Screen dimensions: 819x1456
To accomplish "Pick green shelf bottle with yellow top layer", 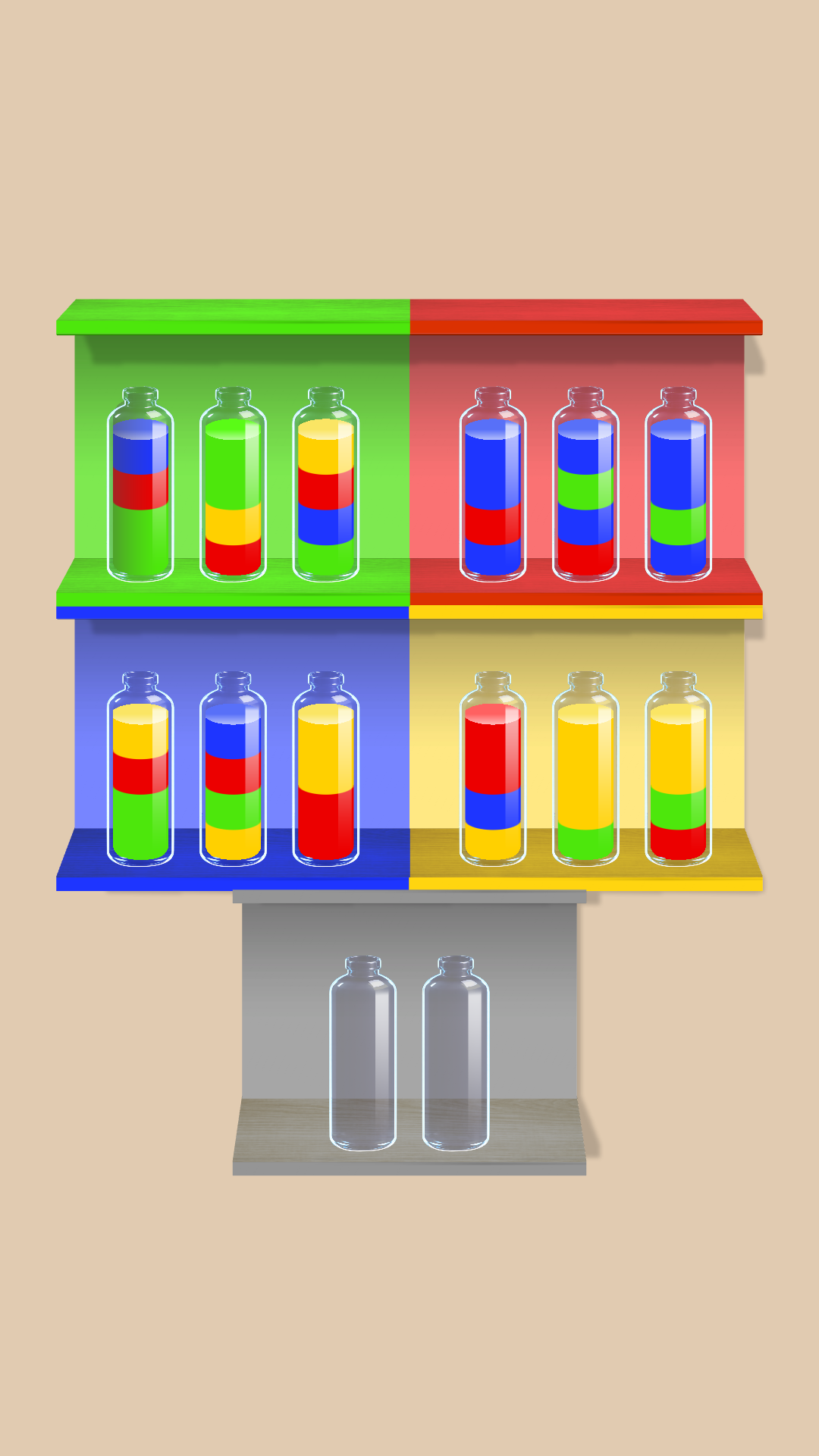I will pos(325,485).
